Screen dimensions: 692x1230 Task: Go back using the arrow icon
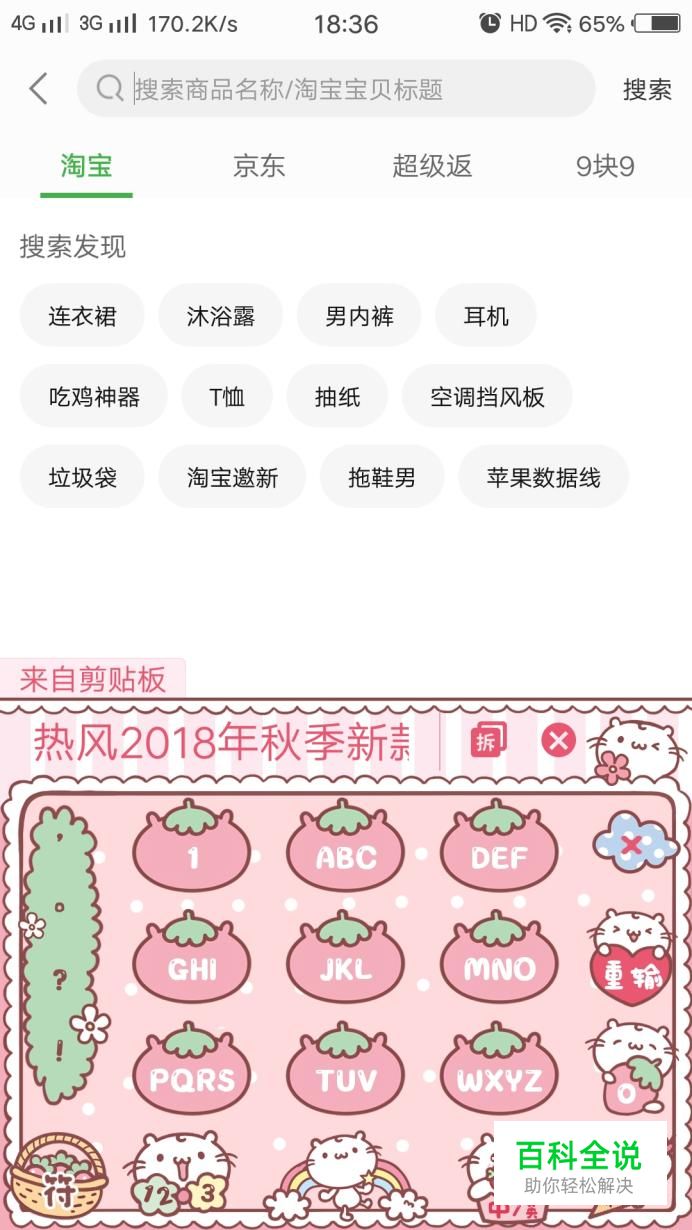point(38,89)
